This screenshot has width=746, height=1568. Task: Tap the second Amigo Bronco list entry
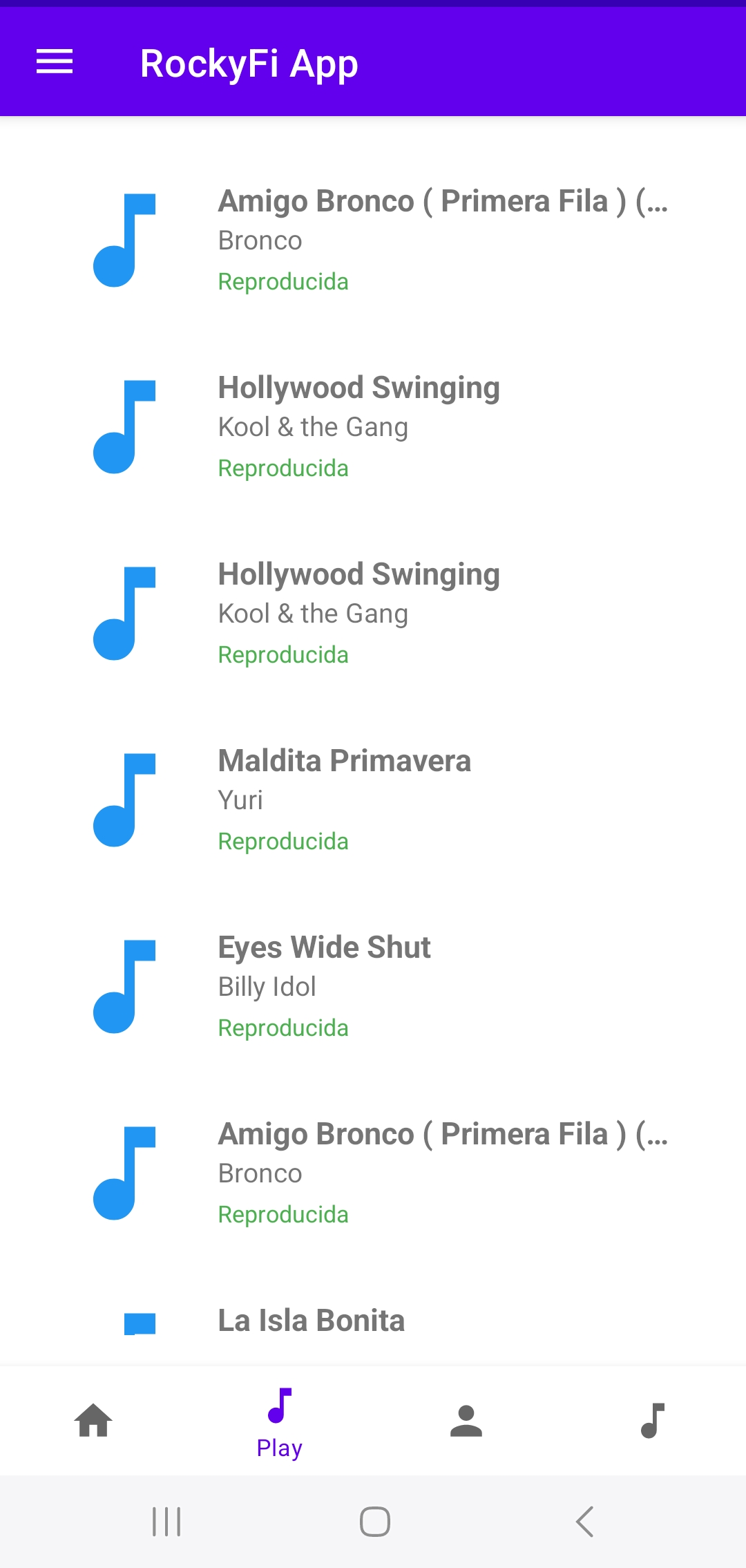point(442,1133)
